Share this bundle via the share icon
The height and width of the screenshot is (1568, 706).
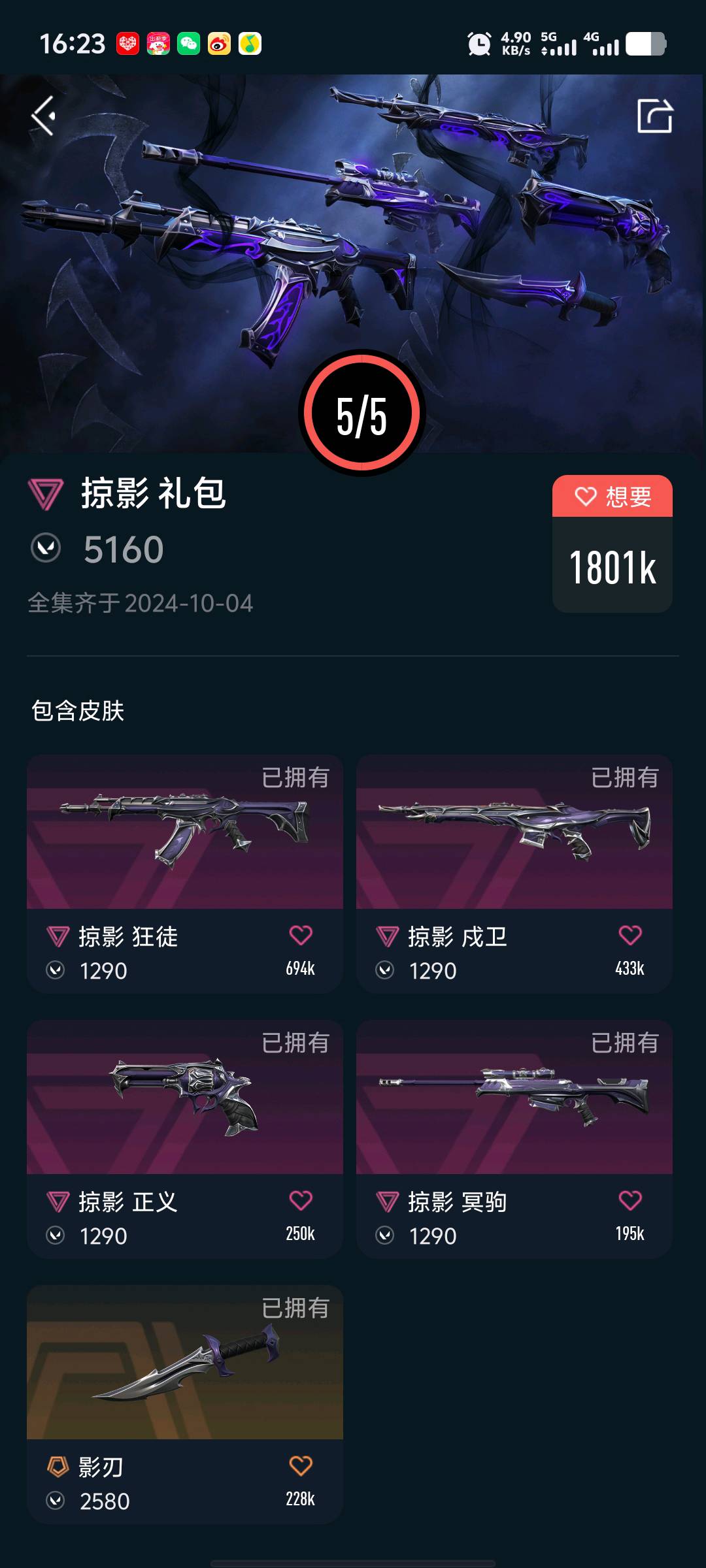tap(654, 116)
